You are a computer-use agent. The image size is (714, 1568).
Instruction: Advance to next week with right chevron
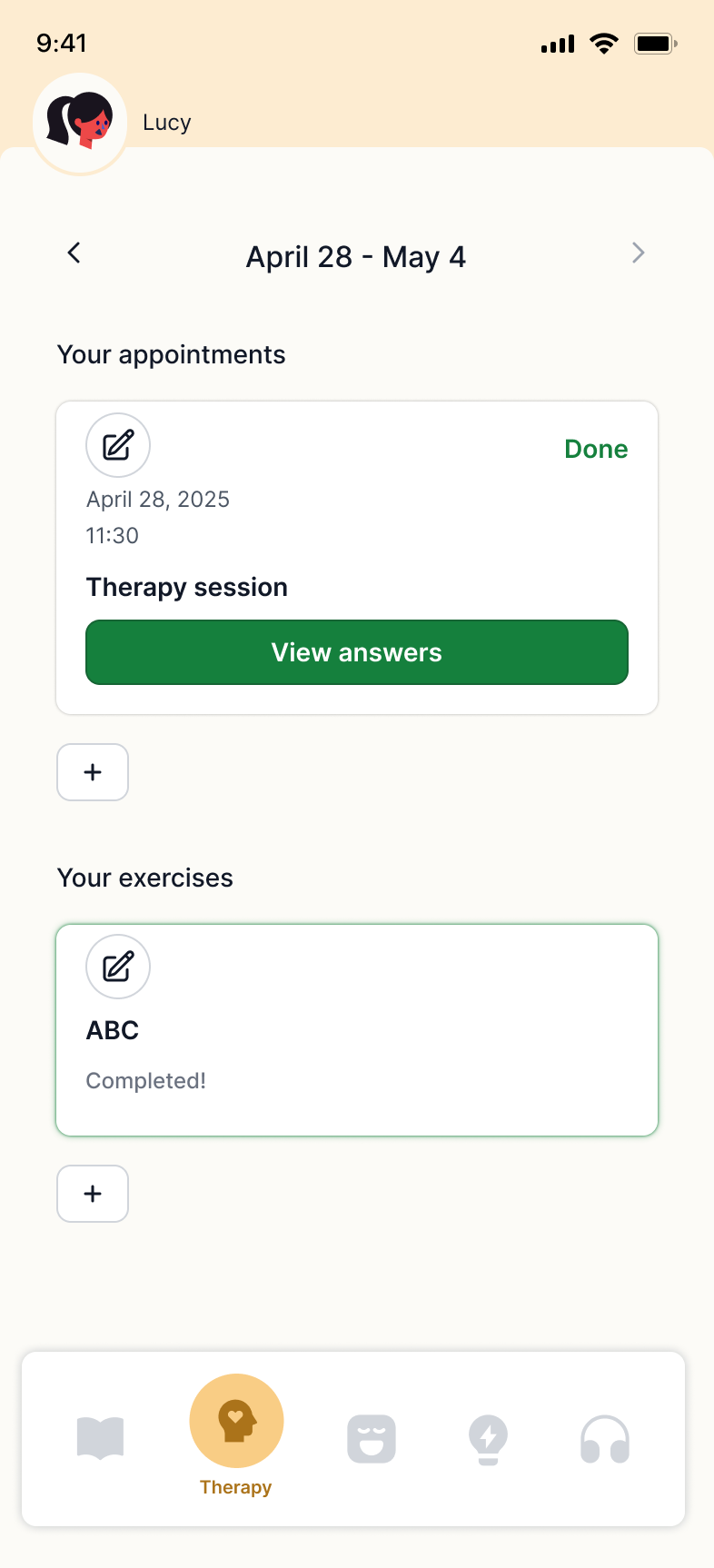[639, 253]
